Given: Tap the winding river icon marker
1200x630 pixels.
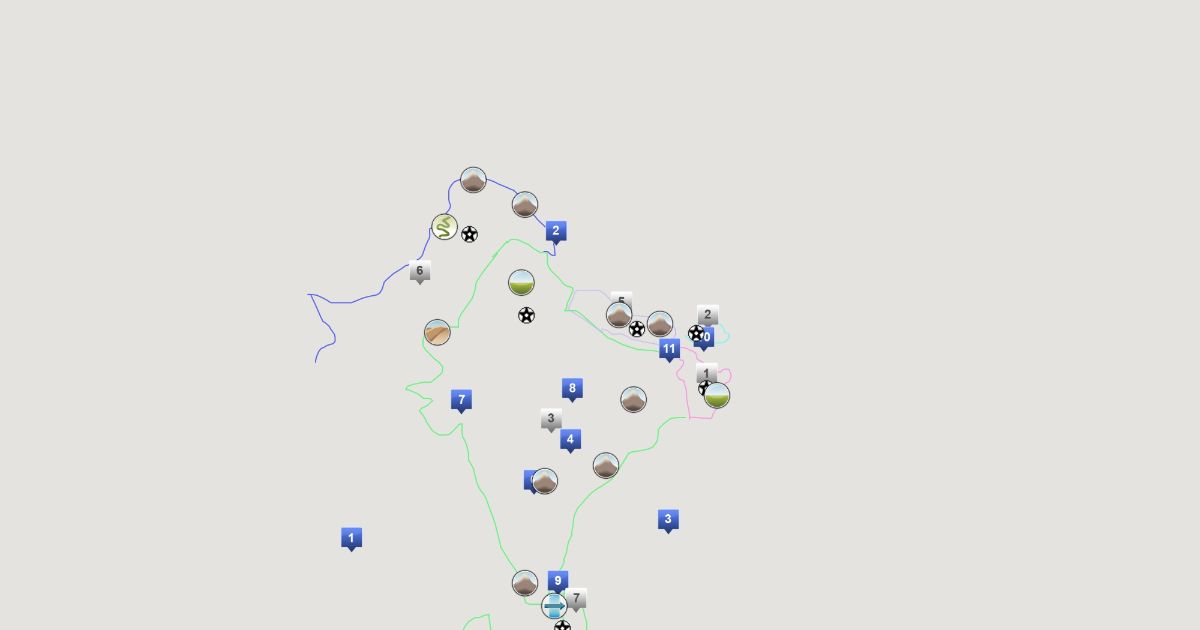Looking at the screenshot, I should click(445, 228).
